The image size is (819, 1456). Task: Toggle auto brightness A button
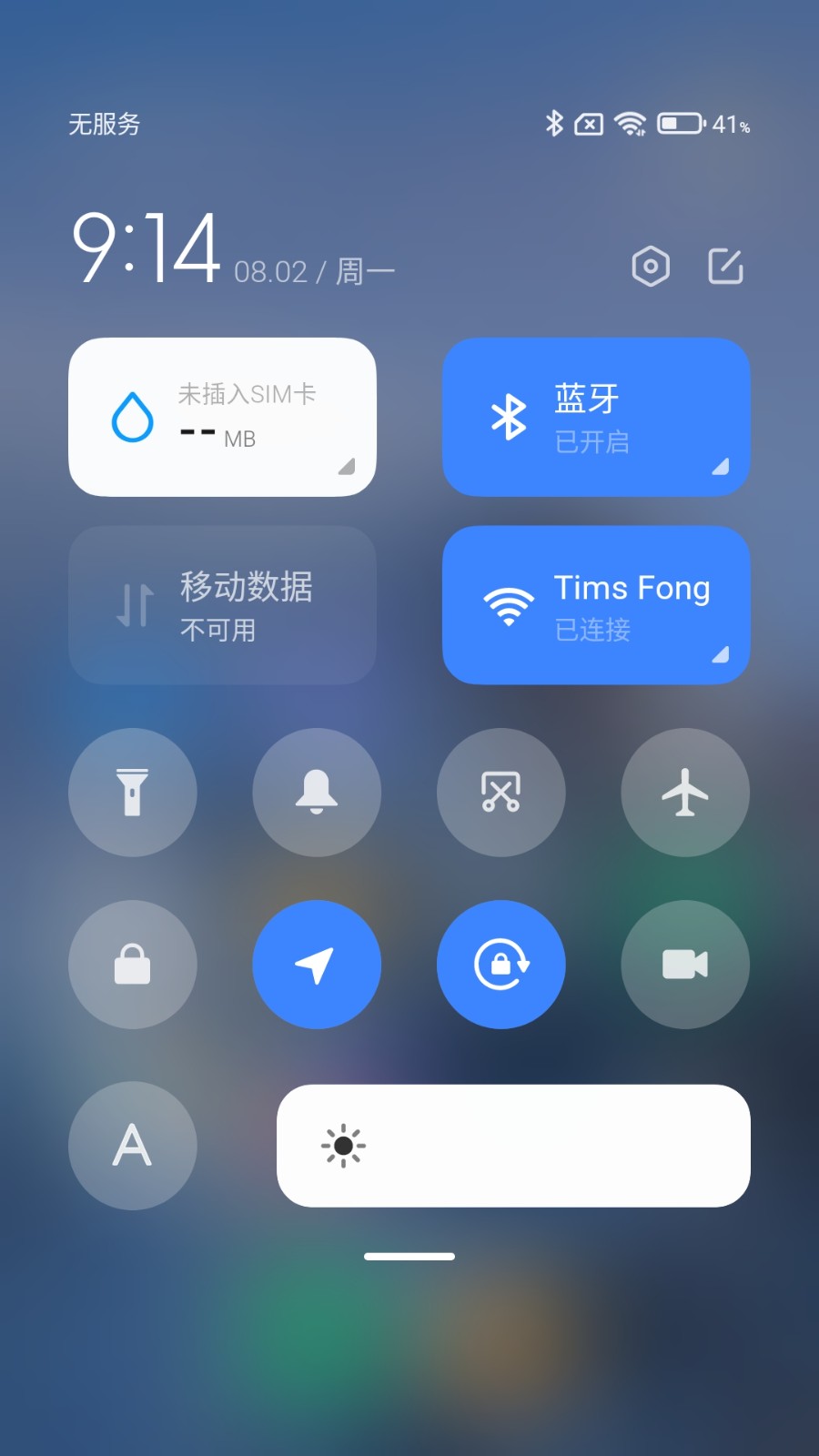(133, 1146)
